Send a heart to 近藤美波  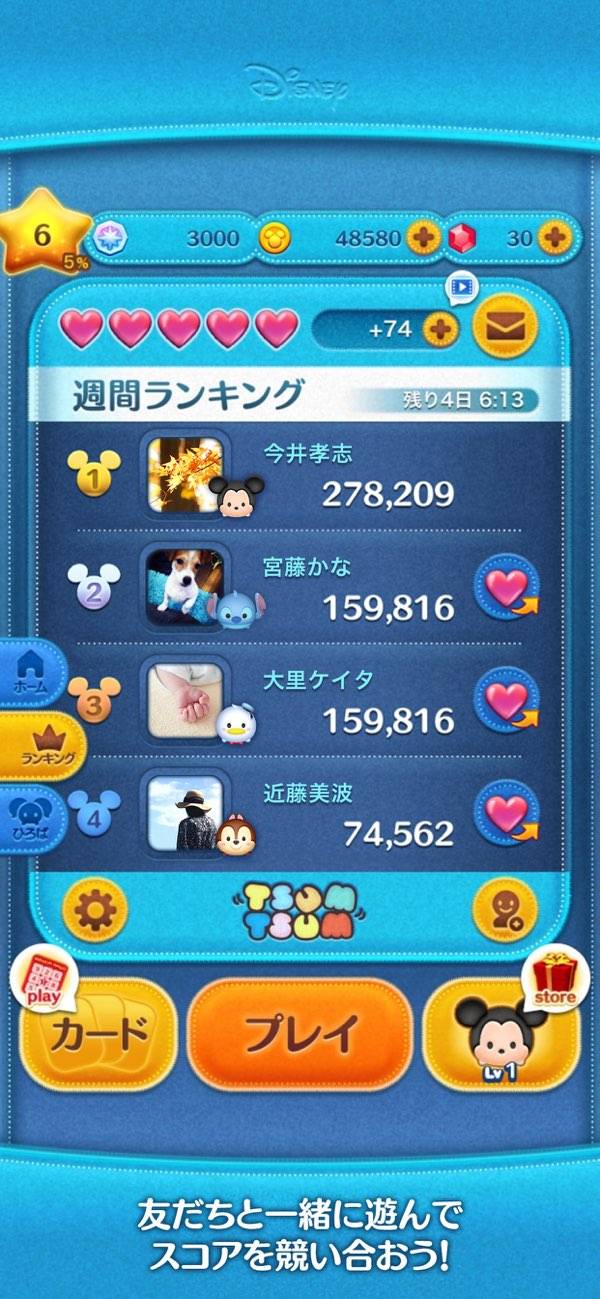(x=506, y=812)
